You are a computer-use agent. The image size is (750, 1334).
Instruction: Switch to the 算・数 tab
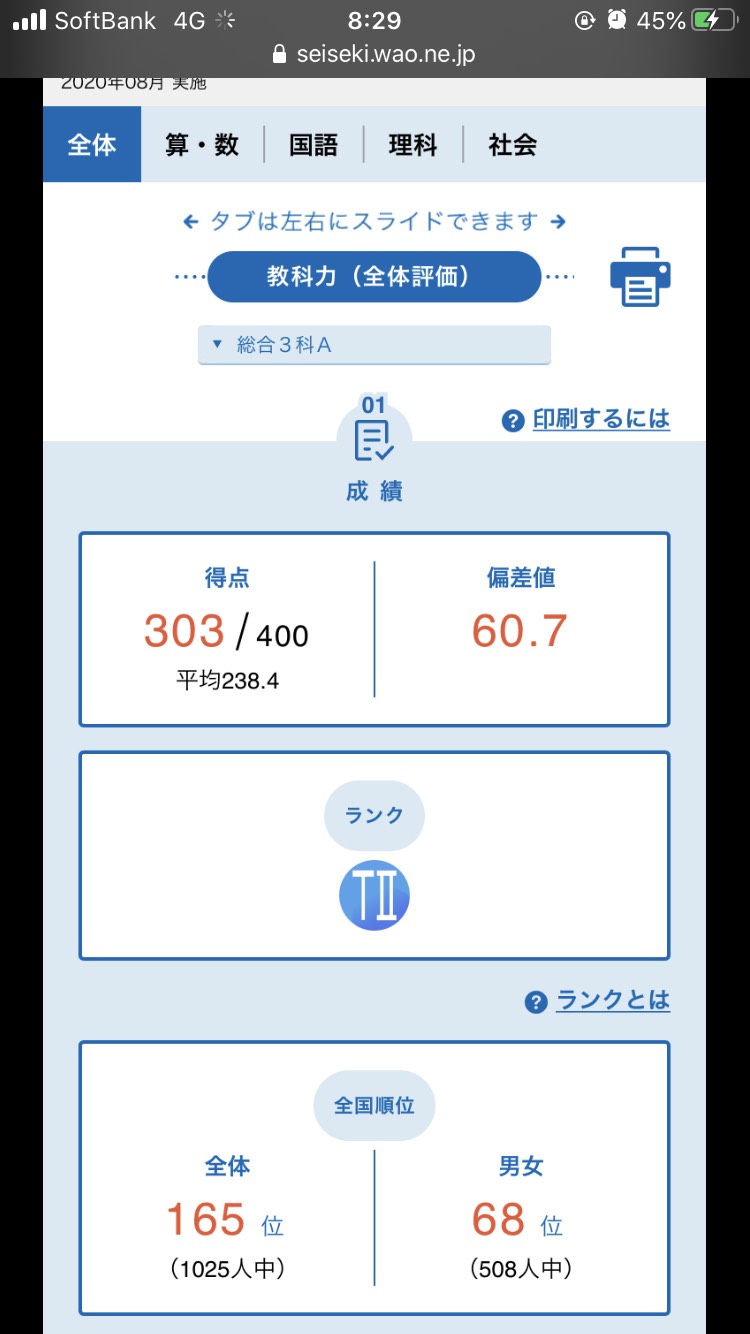click(x=202, y=145)
